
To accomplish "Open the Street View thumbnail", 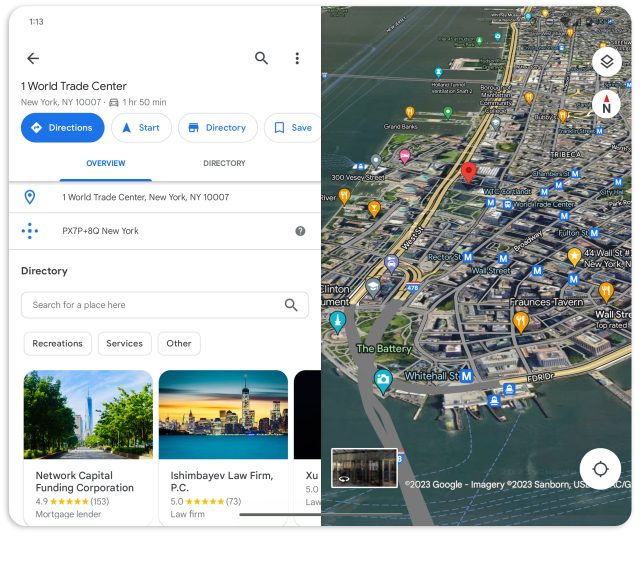I will point(364,468).
